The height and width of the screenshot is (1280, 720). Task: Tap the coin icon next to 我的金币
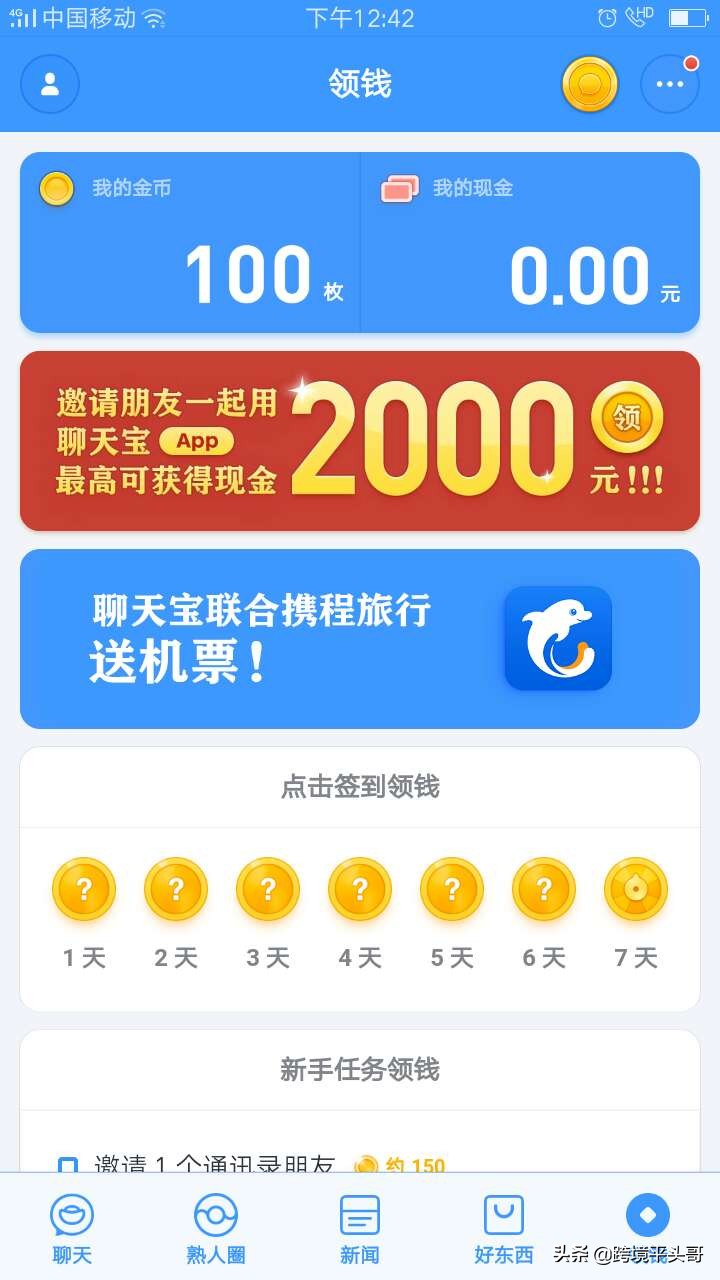tap(57, 188)
